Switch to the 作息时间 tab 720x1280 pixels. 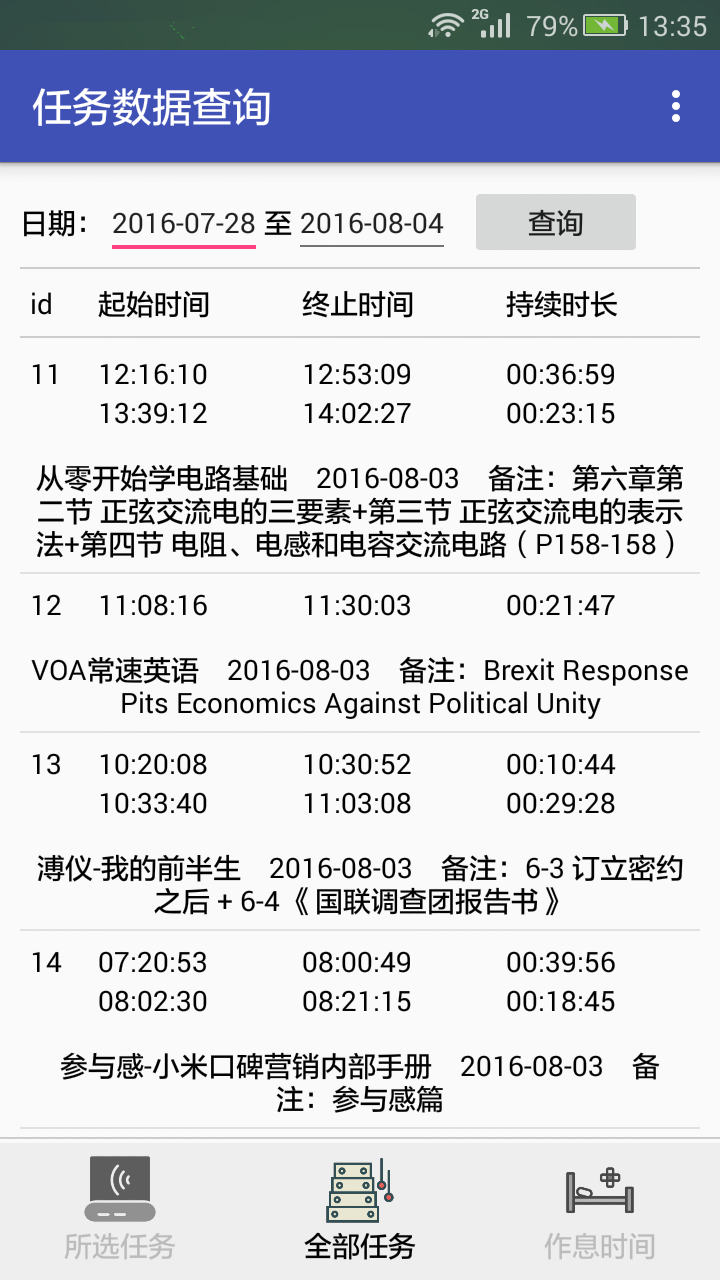(x=599, y=1208)
